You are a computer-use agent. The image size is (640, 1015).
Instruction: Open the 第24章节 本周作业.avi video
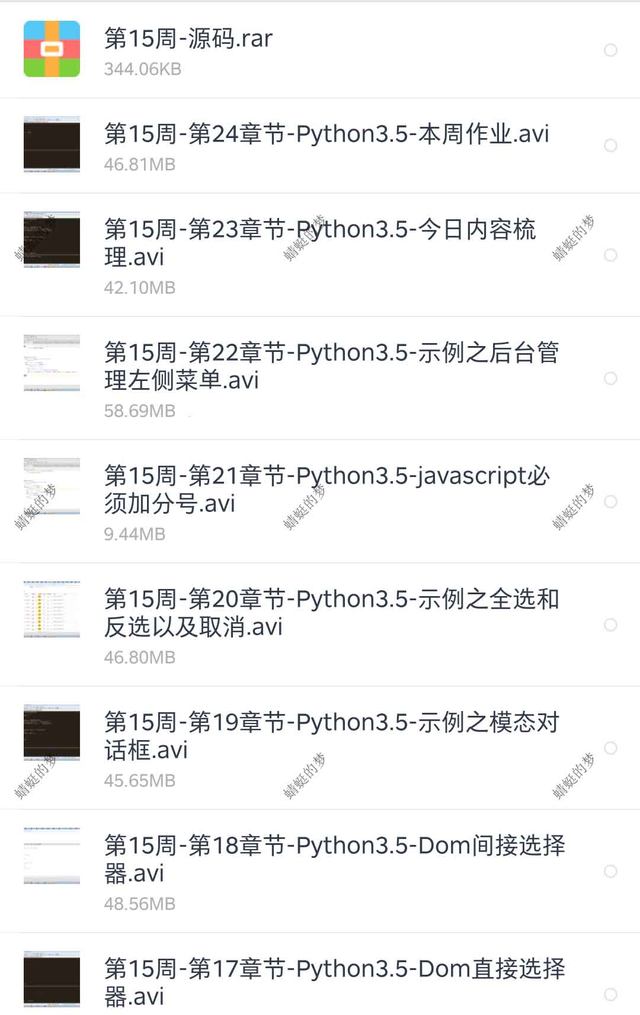click(326, 134)
